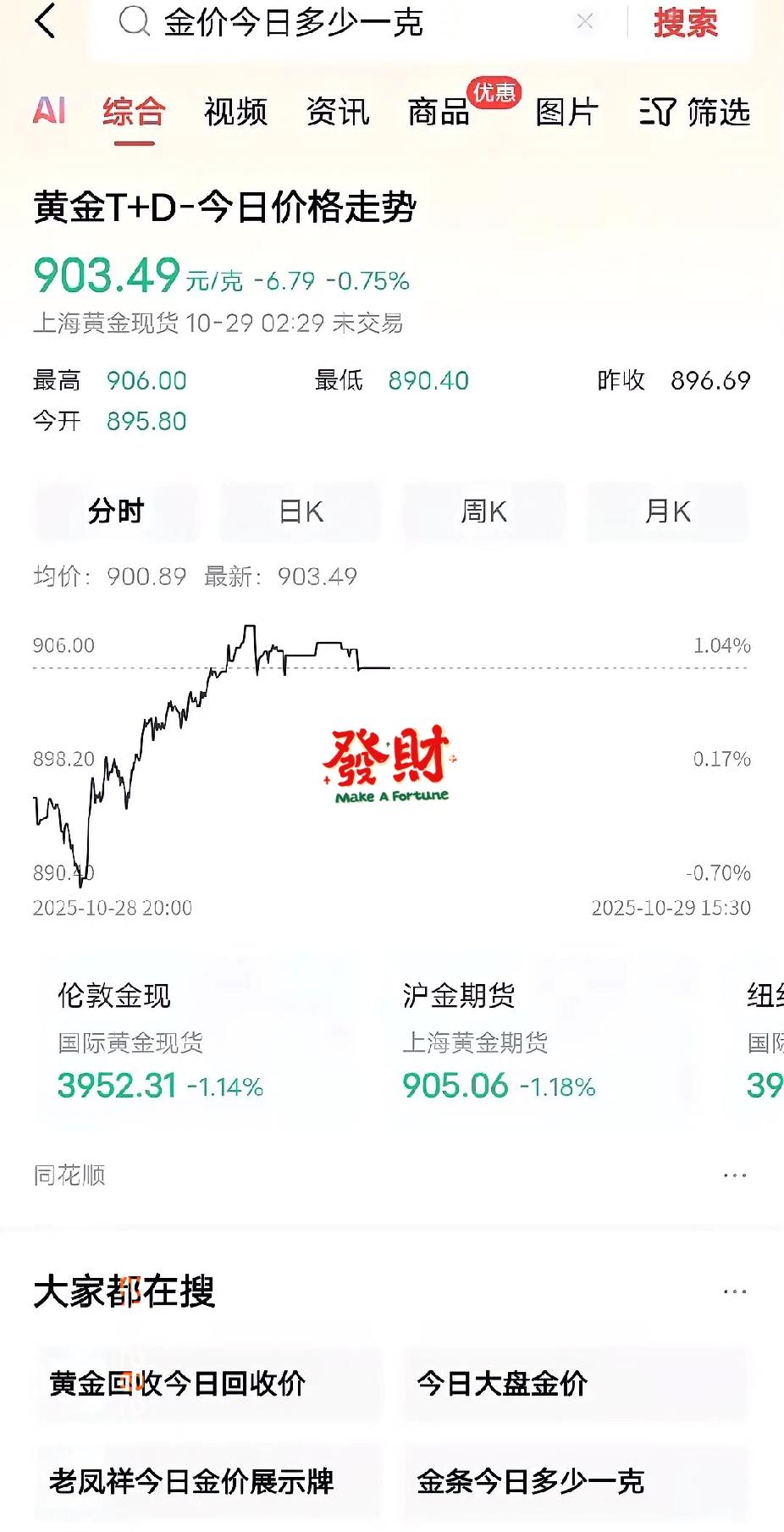Tap the 优惠 badge on 商品 tab
This screenshot has height=1532, width=784.
pos(495,95)
